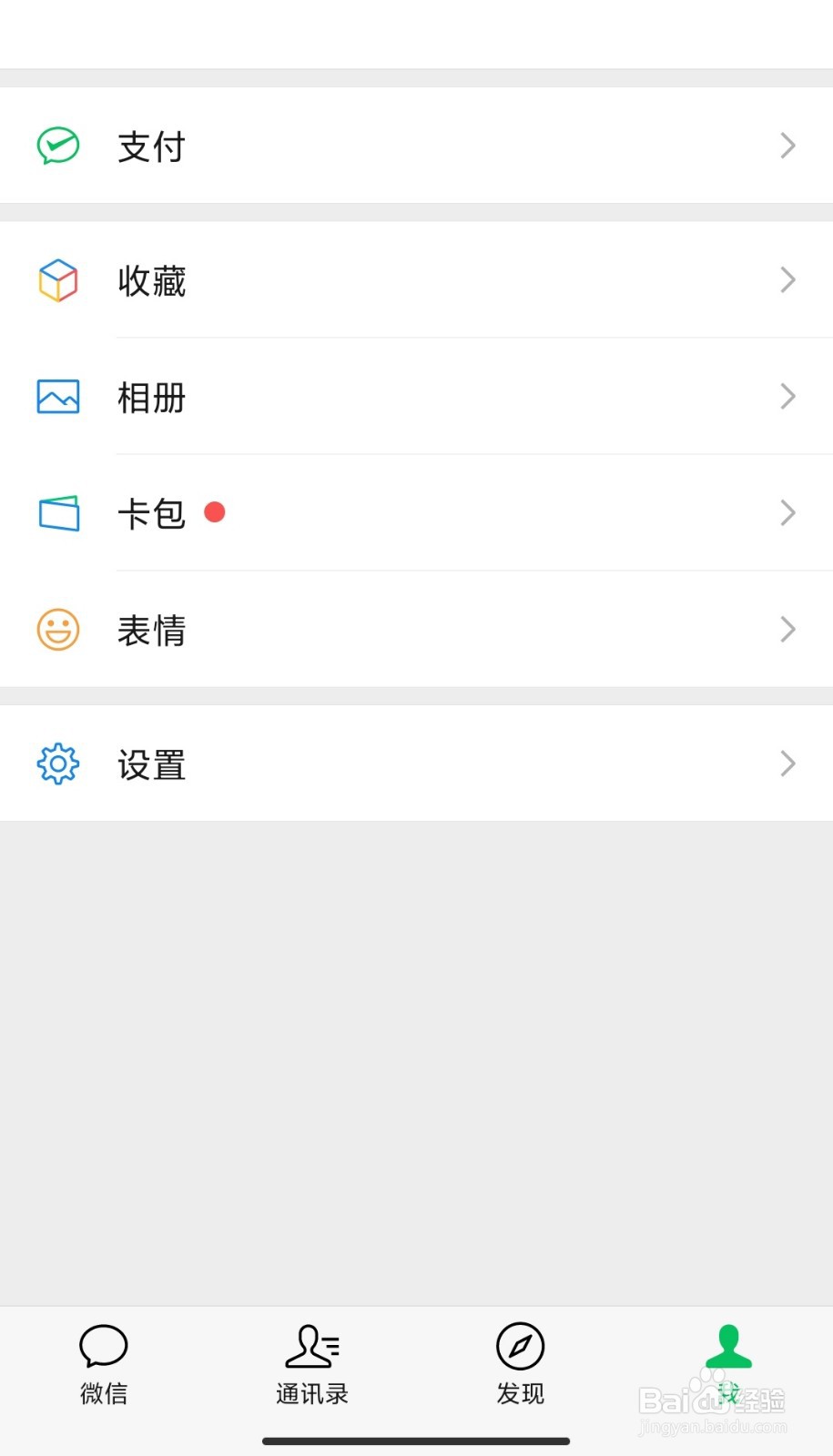
Task: Select the 发现 compass discover icon
Action: point(520,1347)
